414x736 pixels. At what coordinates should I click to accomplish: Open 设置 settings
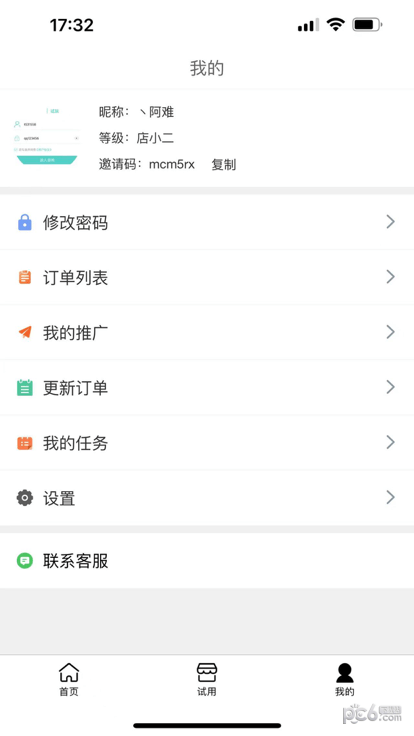click(207, 498)
